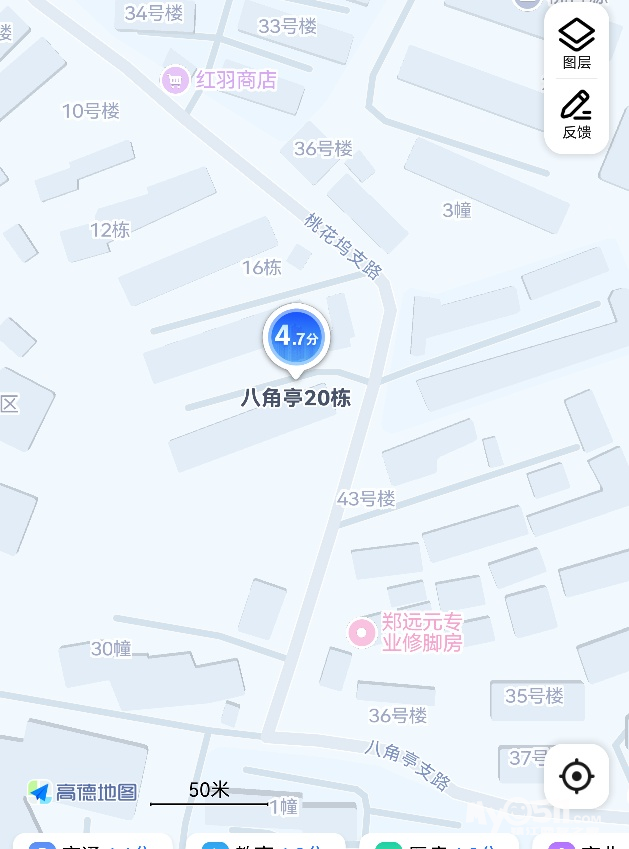Screen dimensions: 629x849
Task: Open the 图层 map layers panel
Action: 576,43
